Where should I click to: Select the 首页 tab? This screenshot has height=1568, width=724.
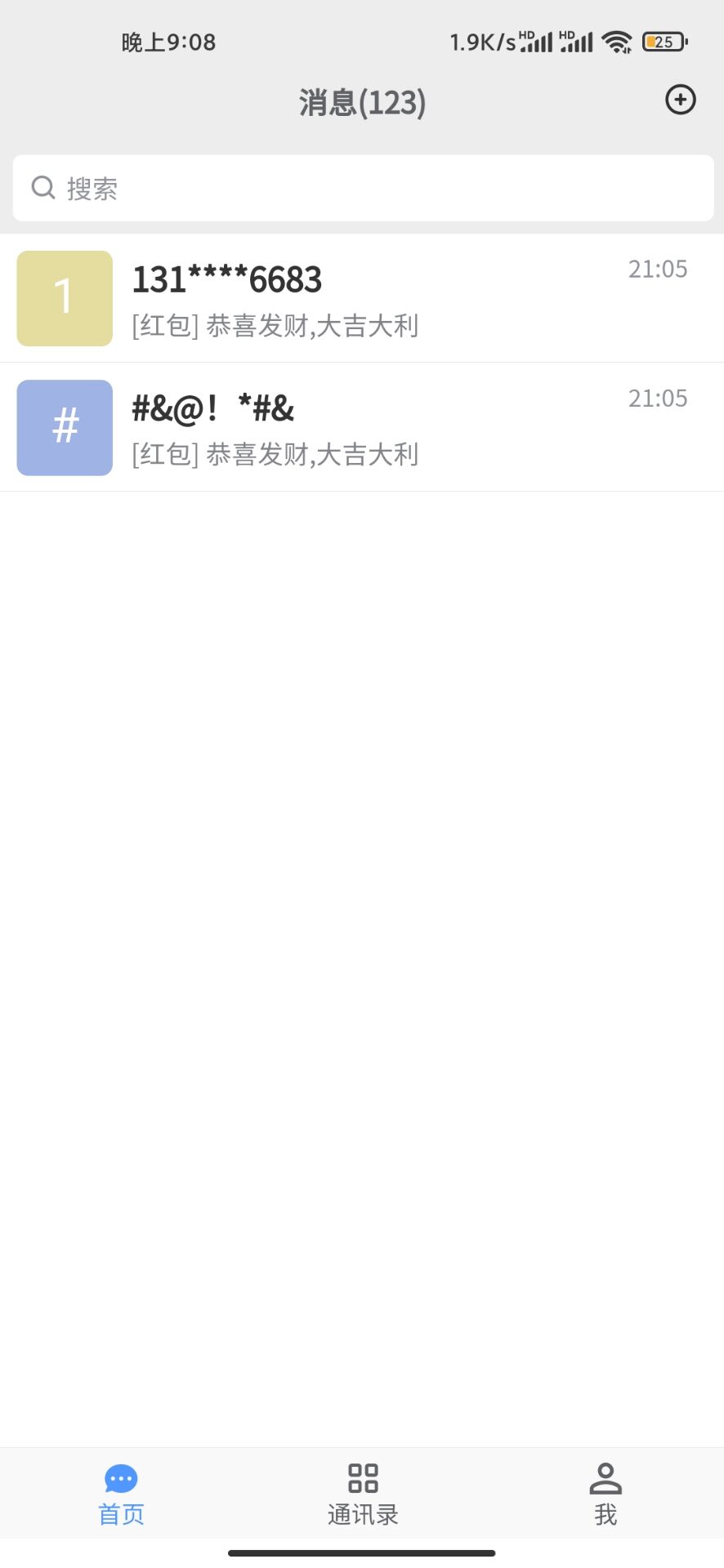tap(121, 1494)
